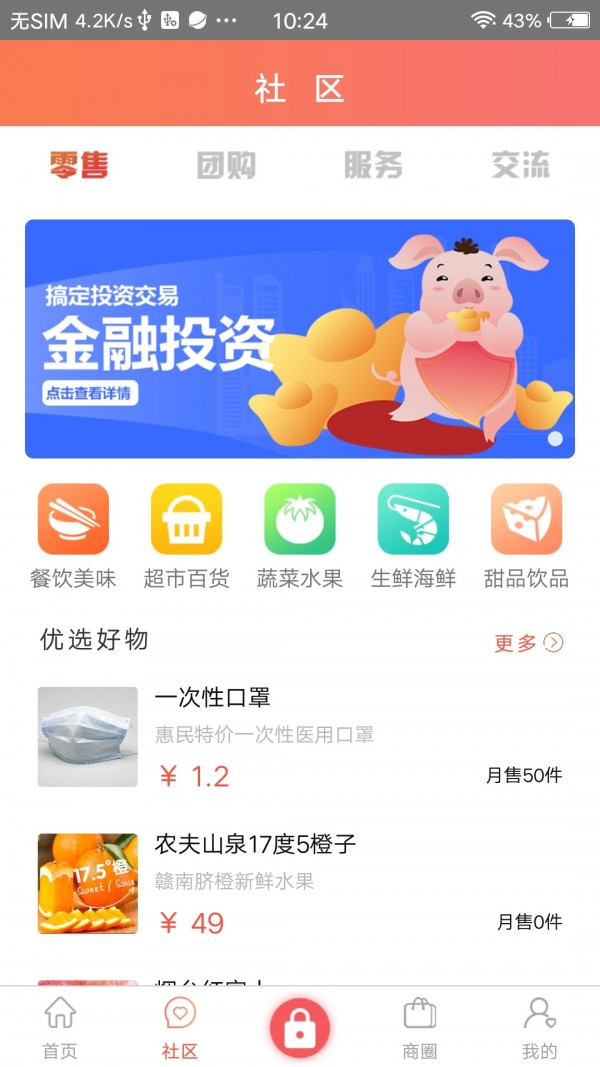Viewport: 600px width, 1067px height.
Task: Open the 甜品饮品 category
Action: (x=526, y=537)
